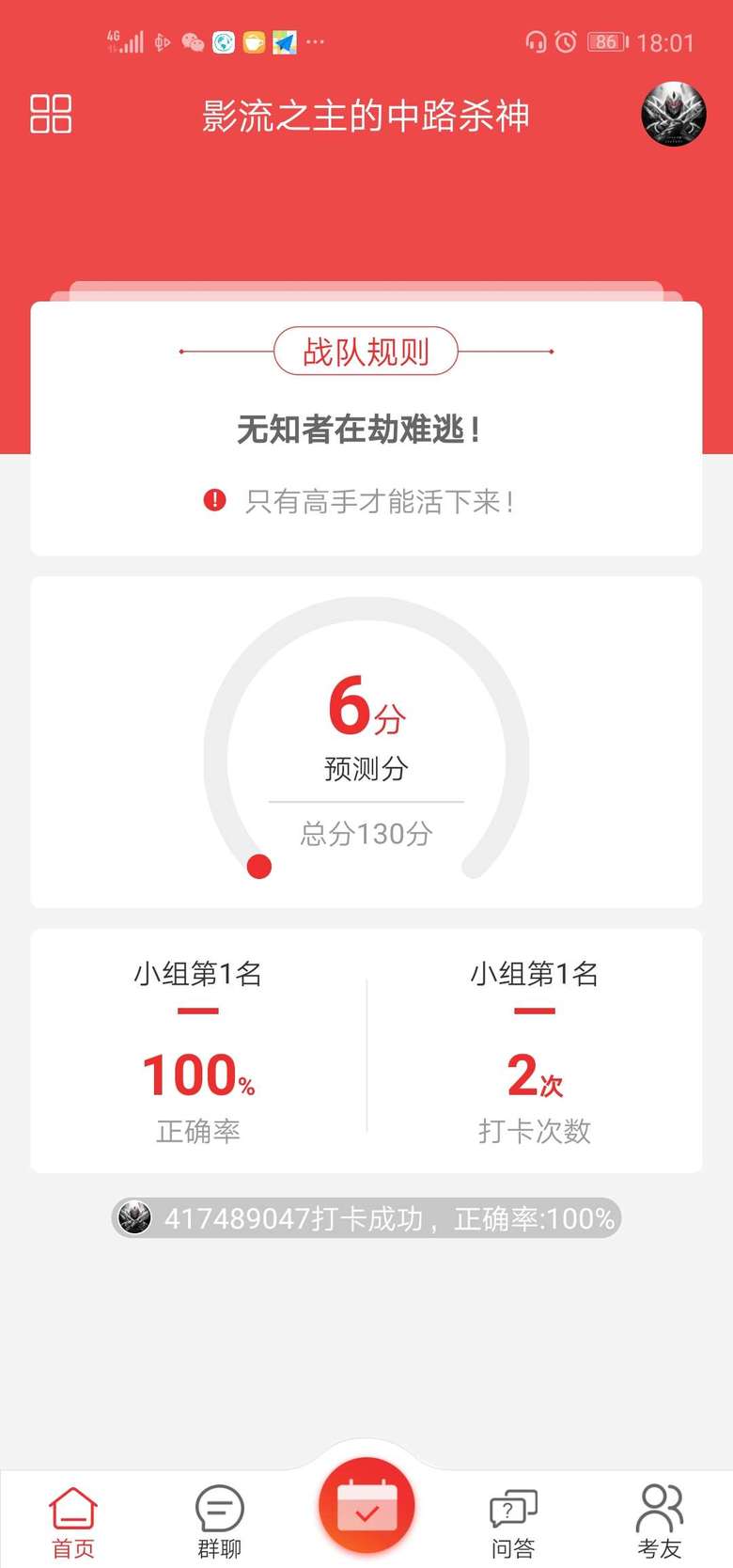Tap the red calendar check-in button
733x1568 pixels.
[x=366, y=1504]
